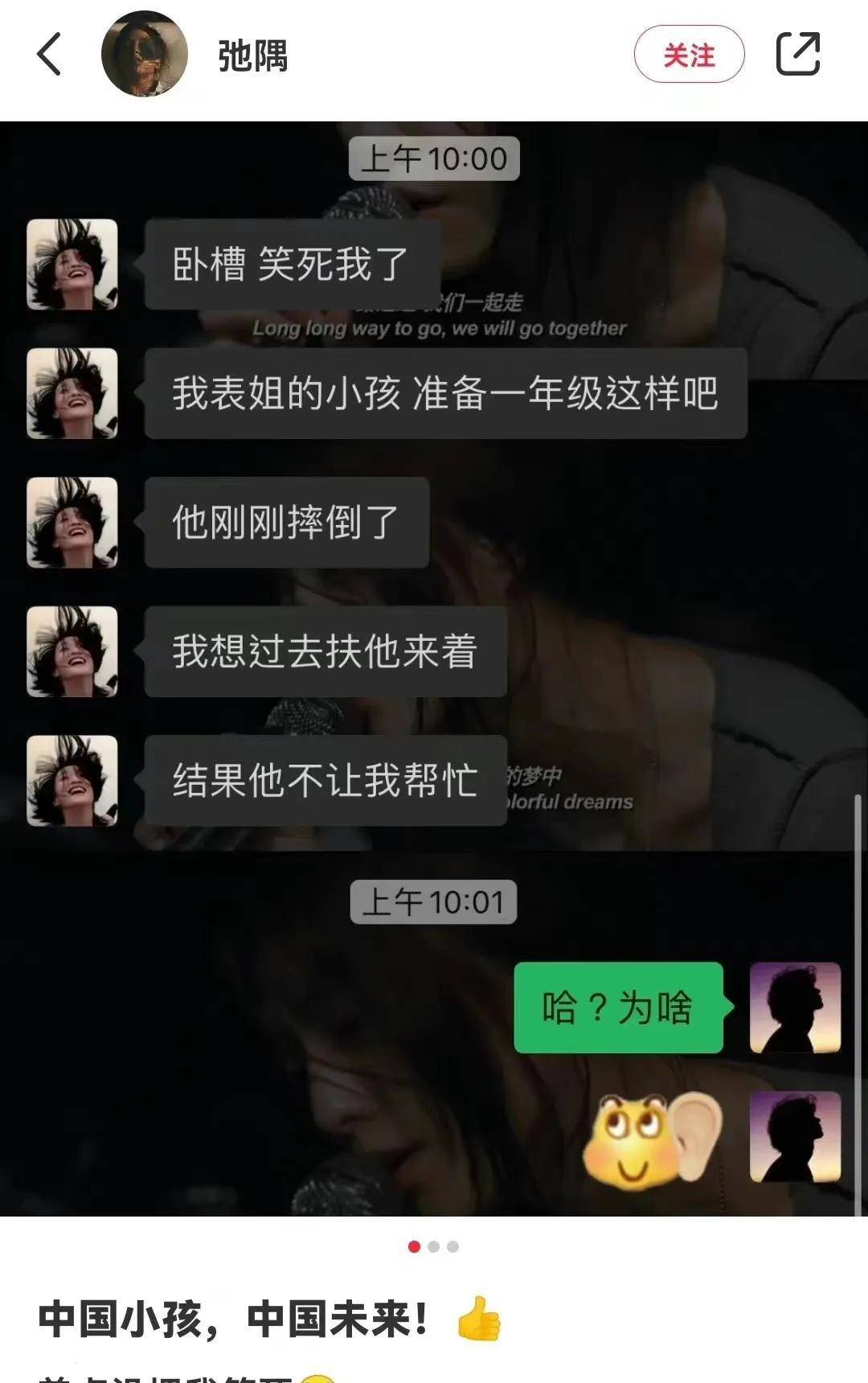The width and height of the screenshot is (868, 1383).
Task: Share this post
Action: pyautogui.click(x=797, y=55)
